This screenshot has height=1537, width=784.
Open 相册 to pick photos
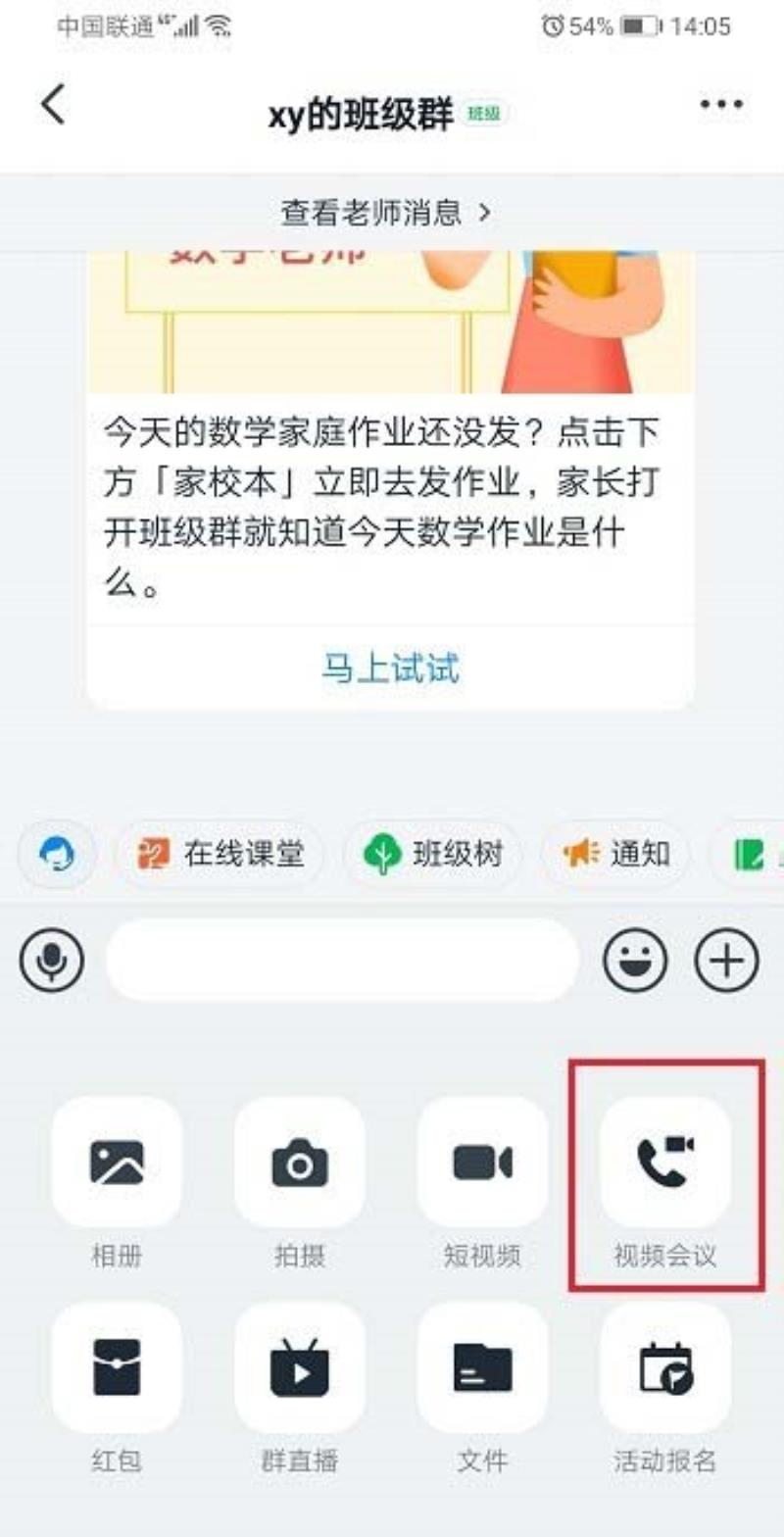pos(117,1164)
